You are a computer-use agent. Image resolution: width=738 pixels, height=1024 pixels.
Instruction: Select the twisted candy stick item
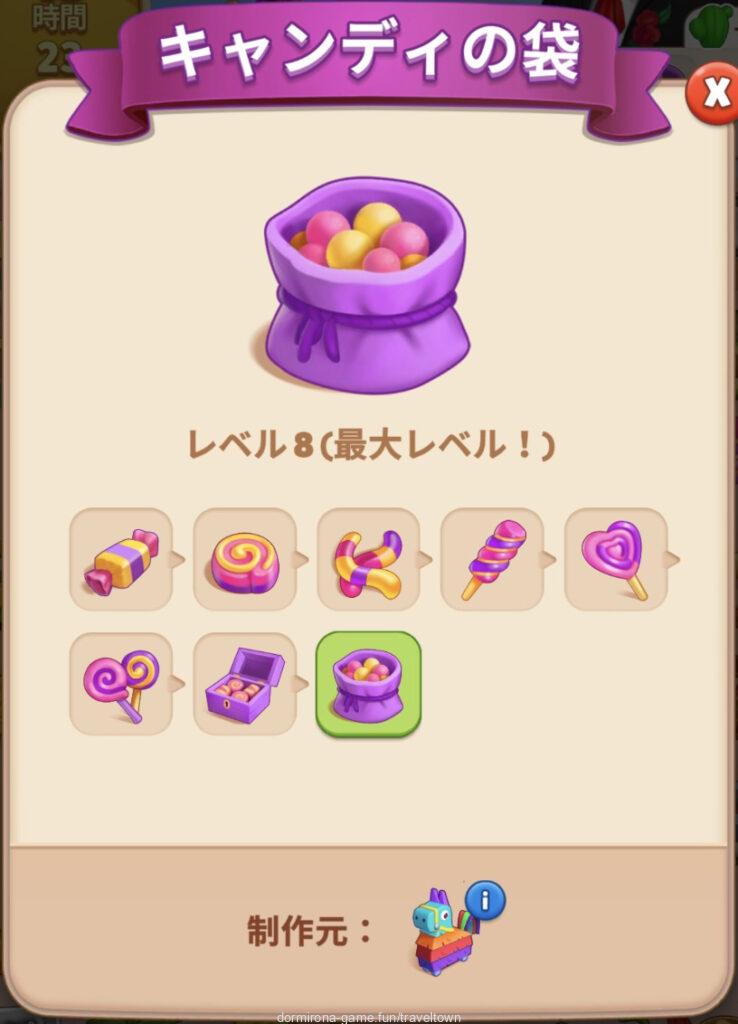click(492, 560)
